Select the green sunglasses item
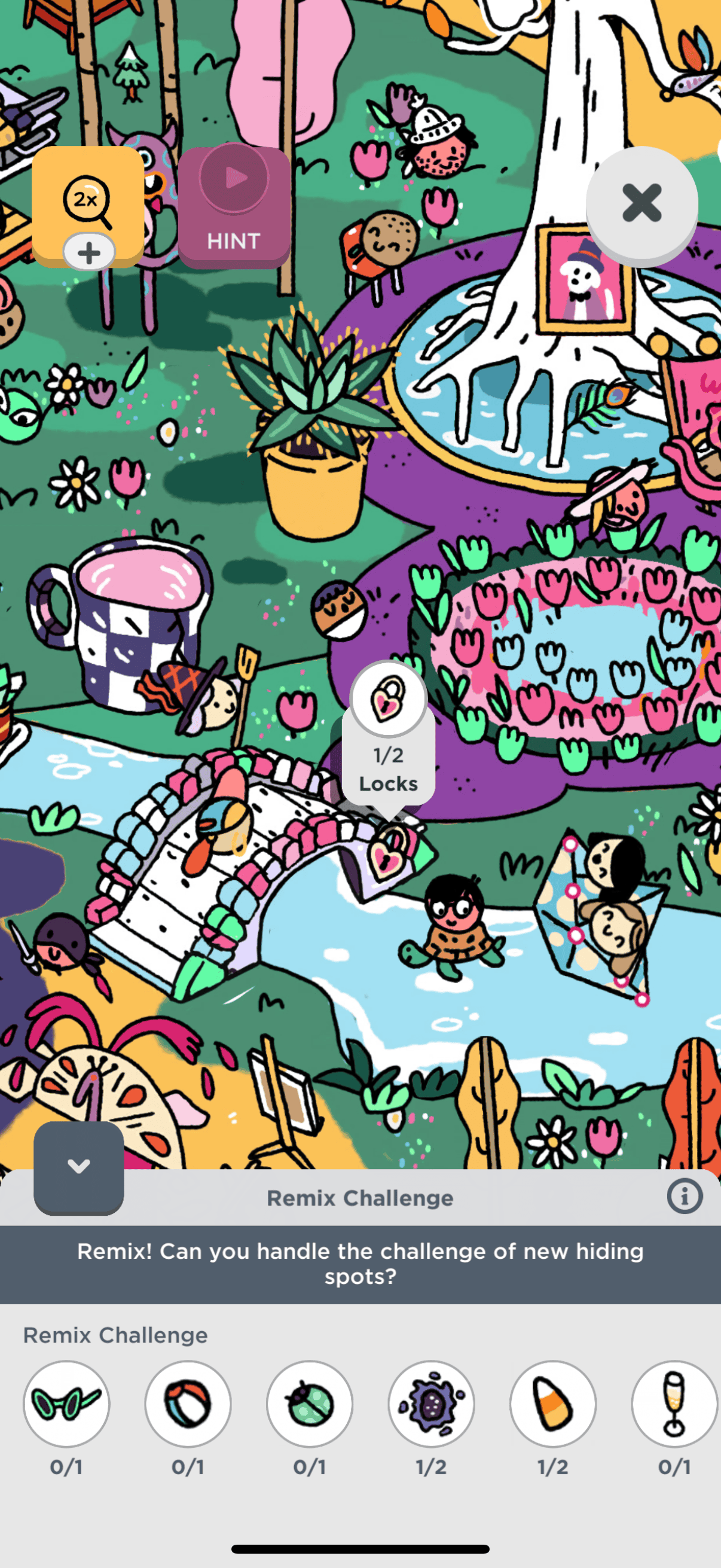The width and height of the screenshot is (721, 1568). (x=66, y=1404)
